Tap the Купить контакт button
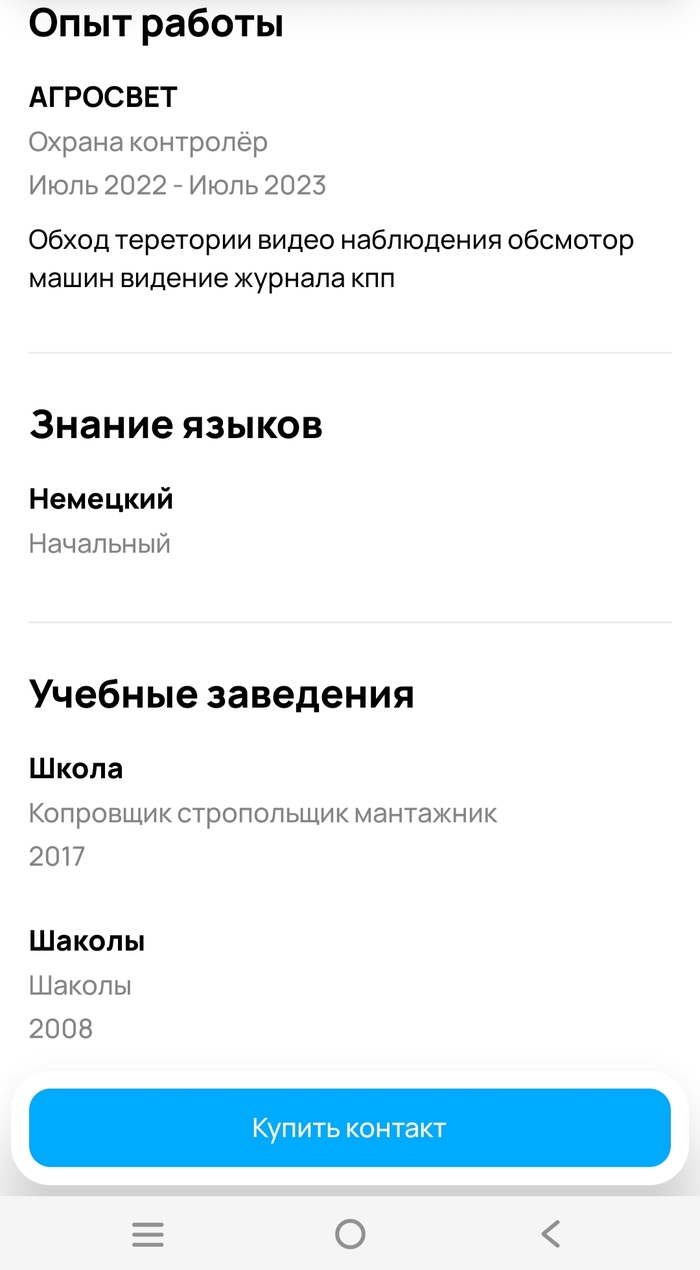Image resolution: width=700 pixels, height=1270 pixels. pyautogui.click(x=349, y=1128)
